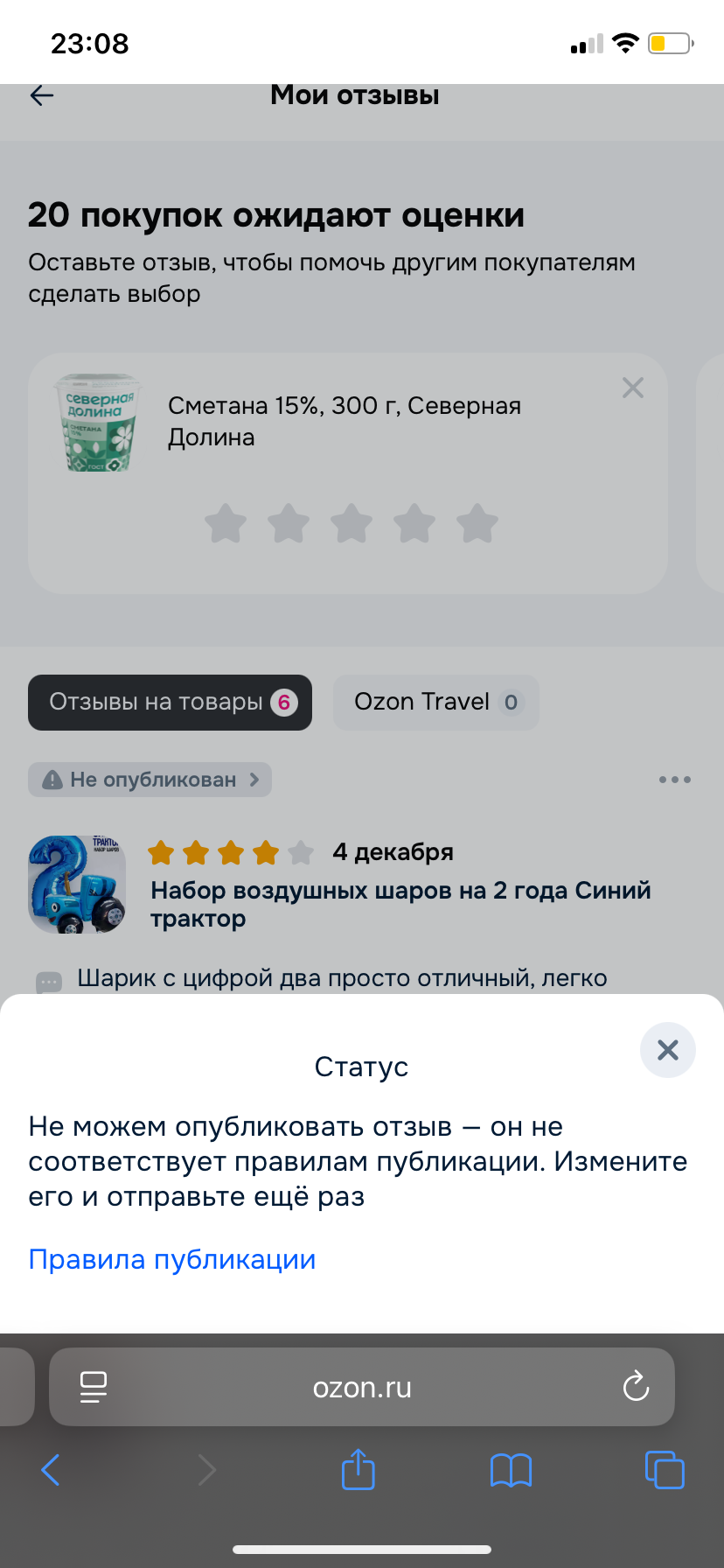Go to previous page in Safari
This screenshot has width=724, height=1568.
coord(51,1470)
